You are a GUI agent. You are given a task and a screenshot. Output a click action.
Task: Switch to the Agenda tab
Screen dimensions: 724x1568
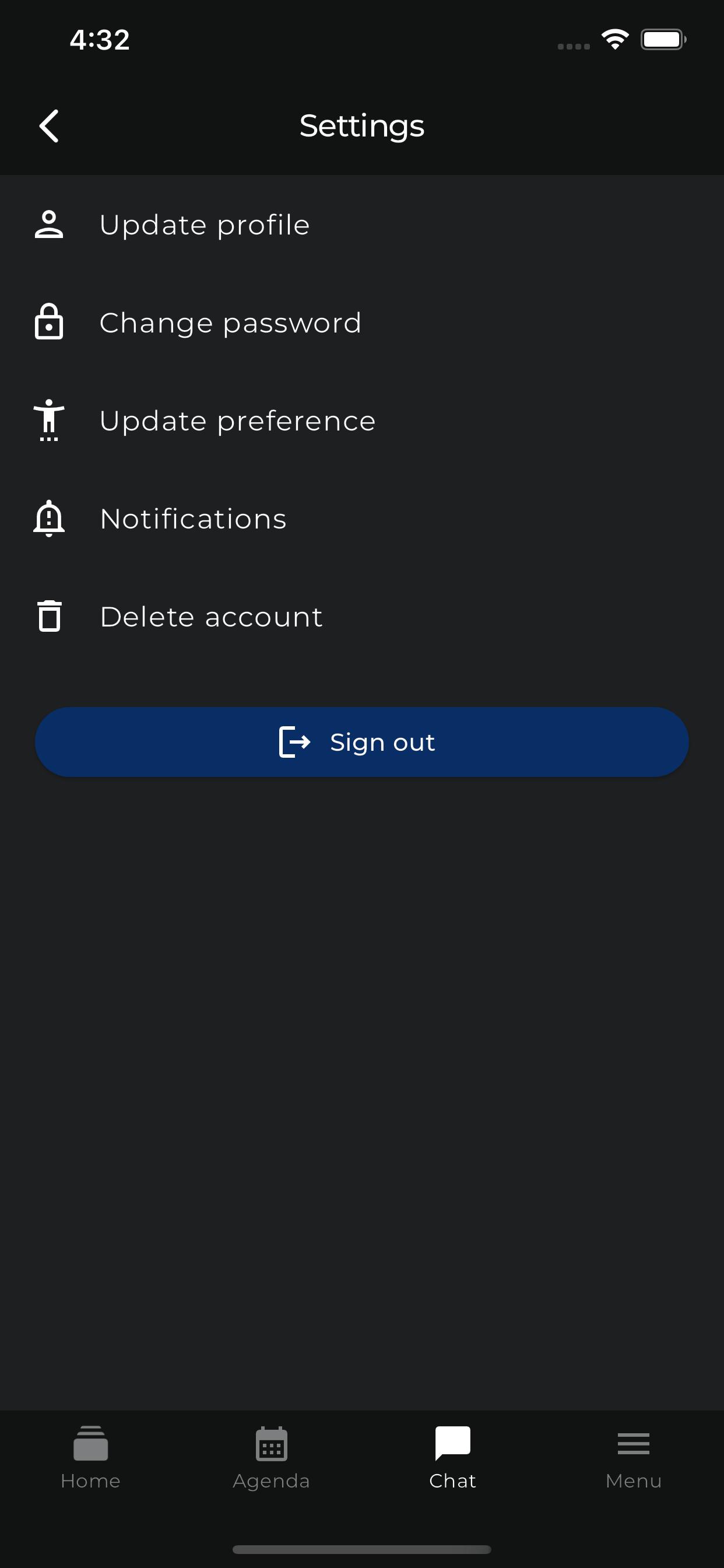point(271,1458)
